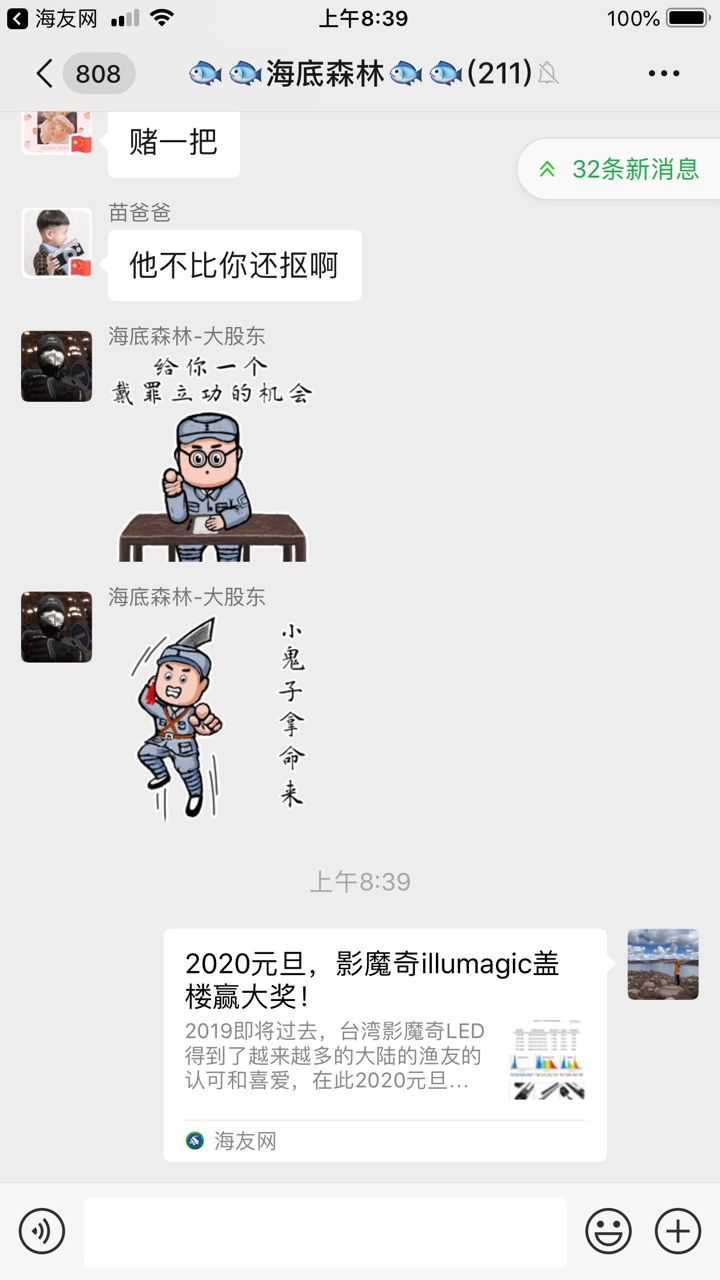Image resolution: width=720 pixels, height=1280 pixels.
Task: Open the 戴罪立功的机会 sticker
Action: click(x=212, y=457)
